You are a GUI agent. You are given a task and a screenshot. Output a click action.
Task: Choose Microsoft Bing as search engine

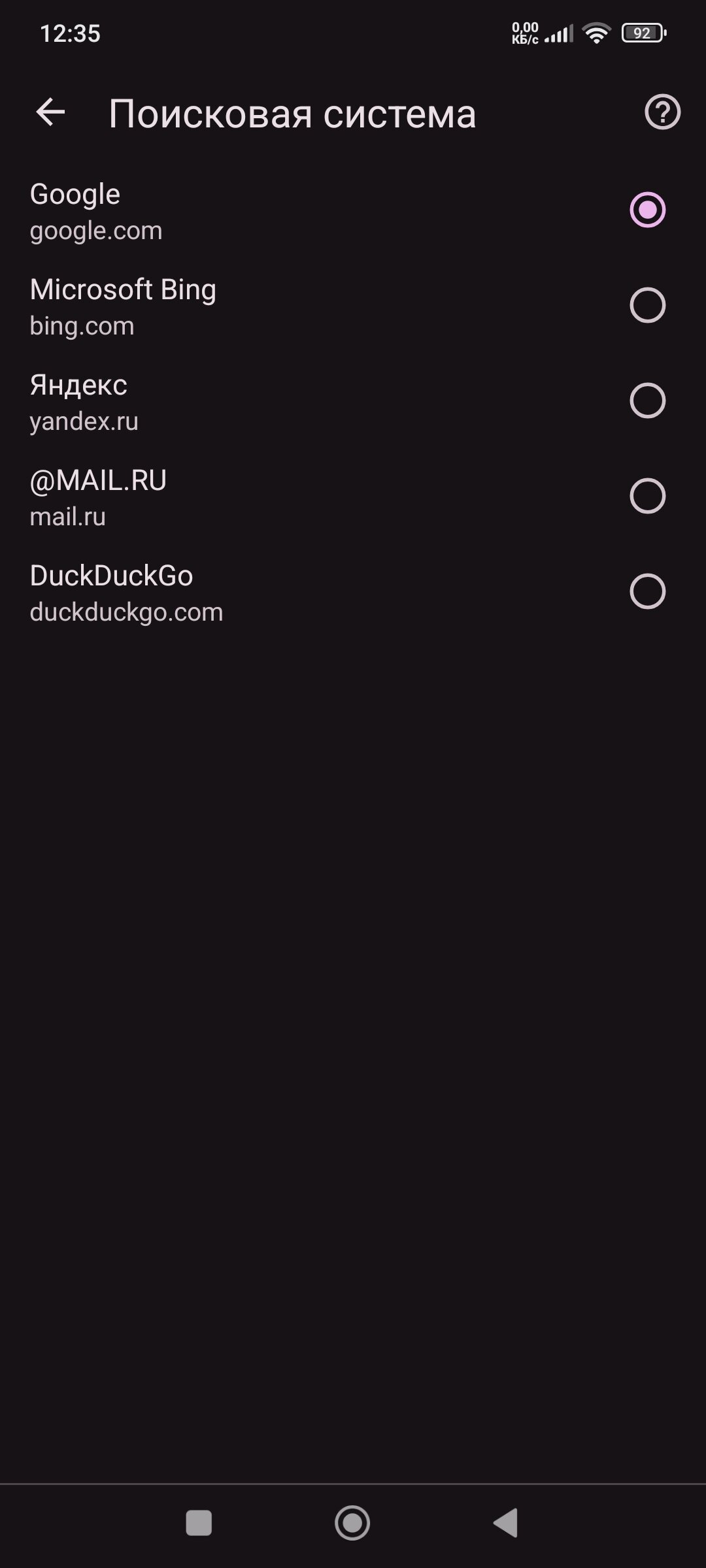pos(647,305)
